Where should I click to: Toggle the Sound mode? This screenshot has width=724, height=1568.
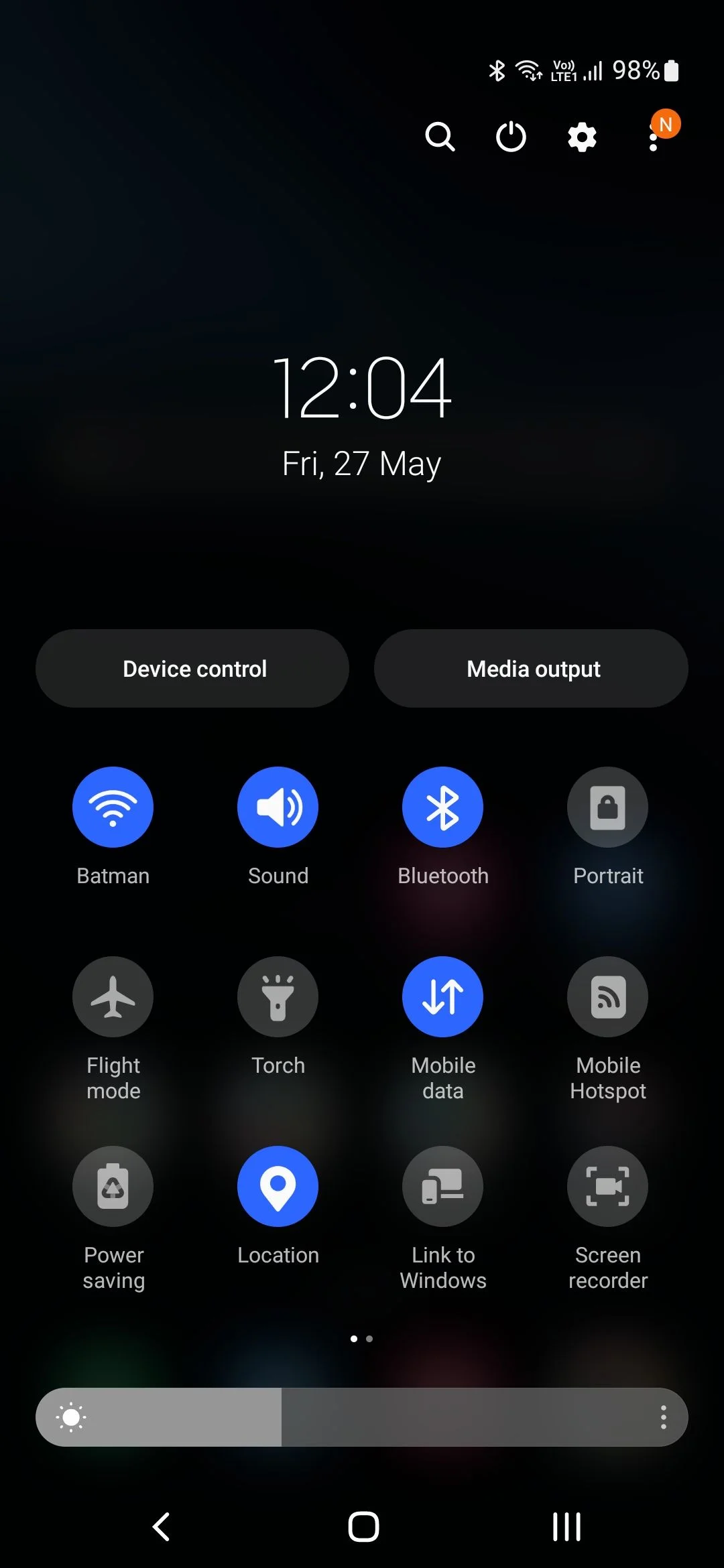pos(278,807)
